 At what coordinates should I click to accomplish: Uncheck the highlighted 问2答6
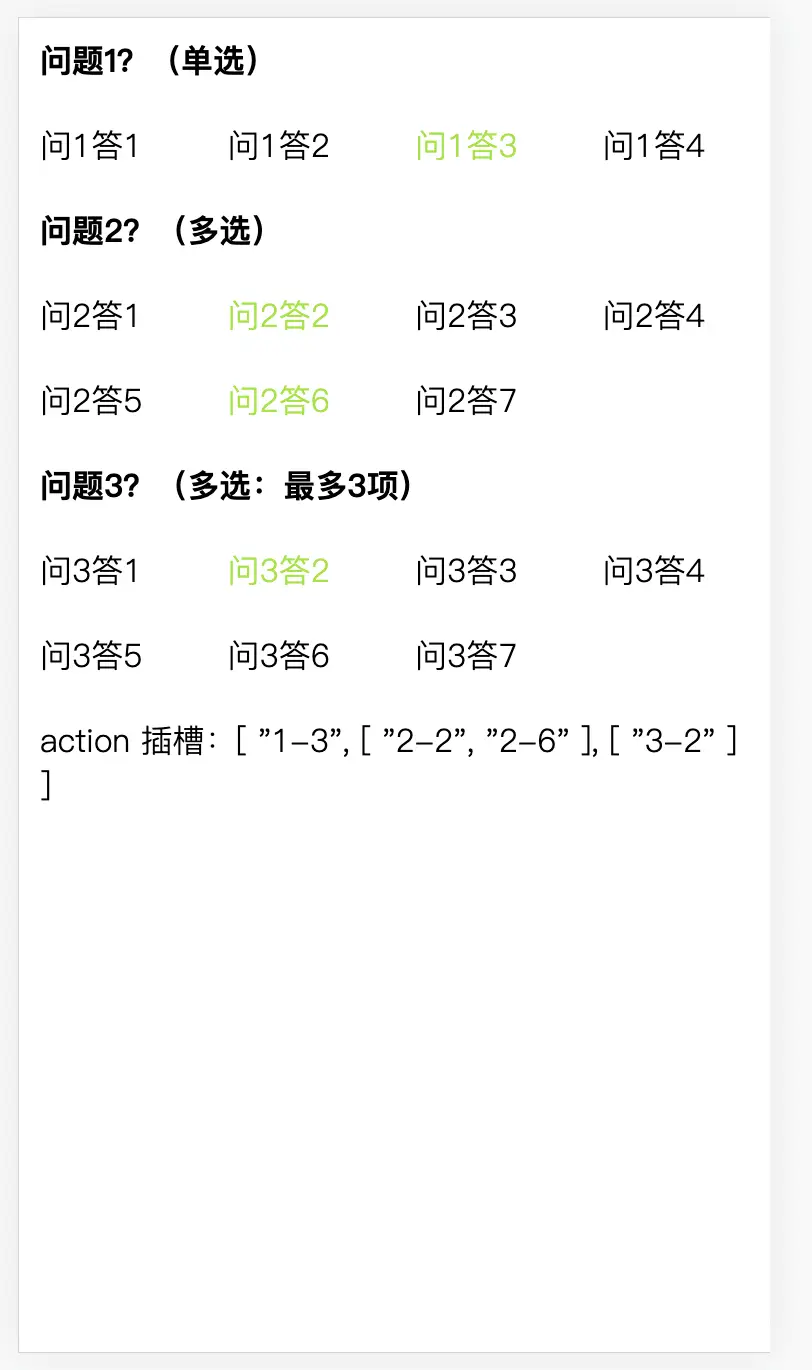point(279,402)
